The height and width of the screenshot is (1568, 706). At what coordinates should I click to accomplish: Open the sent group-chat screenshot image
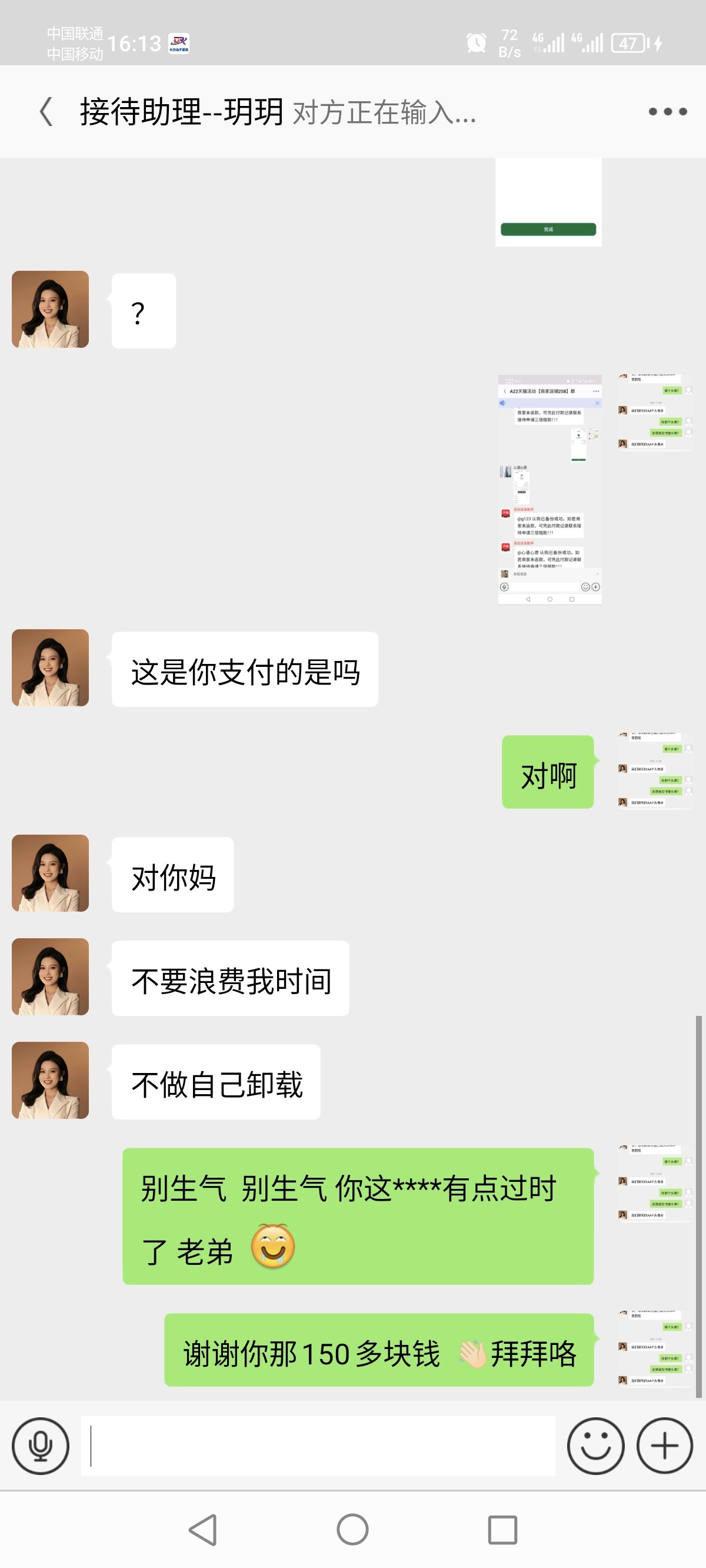550,490
